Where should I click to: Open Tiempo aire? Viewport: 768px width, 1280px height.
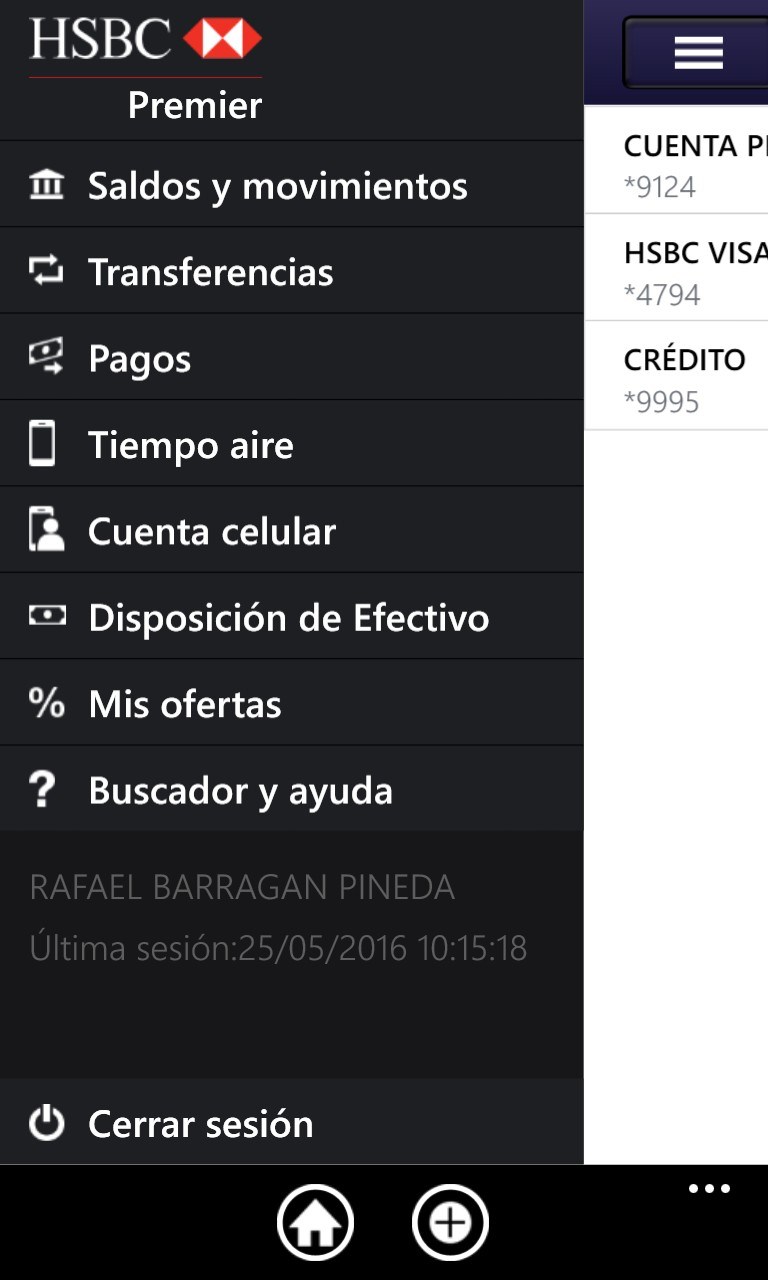click(x=190, y=445)
